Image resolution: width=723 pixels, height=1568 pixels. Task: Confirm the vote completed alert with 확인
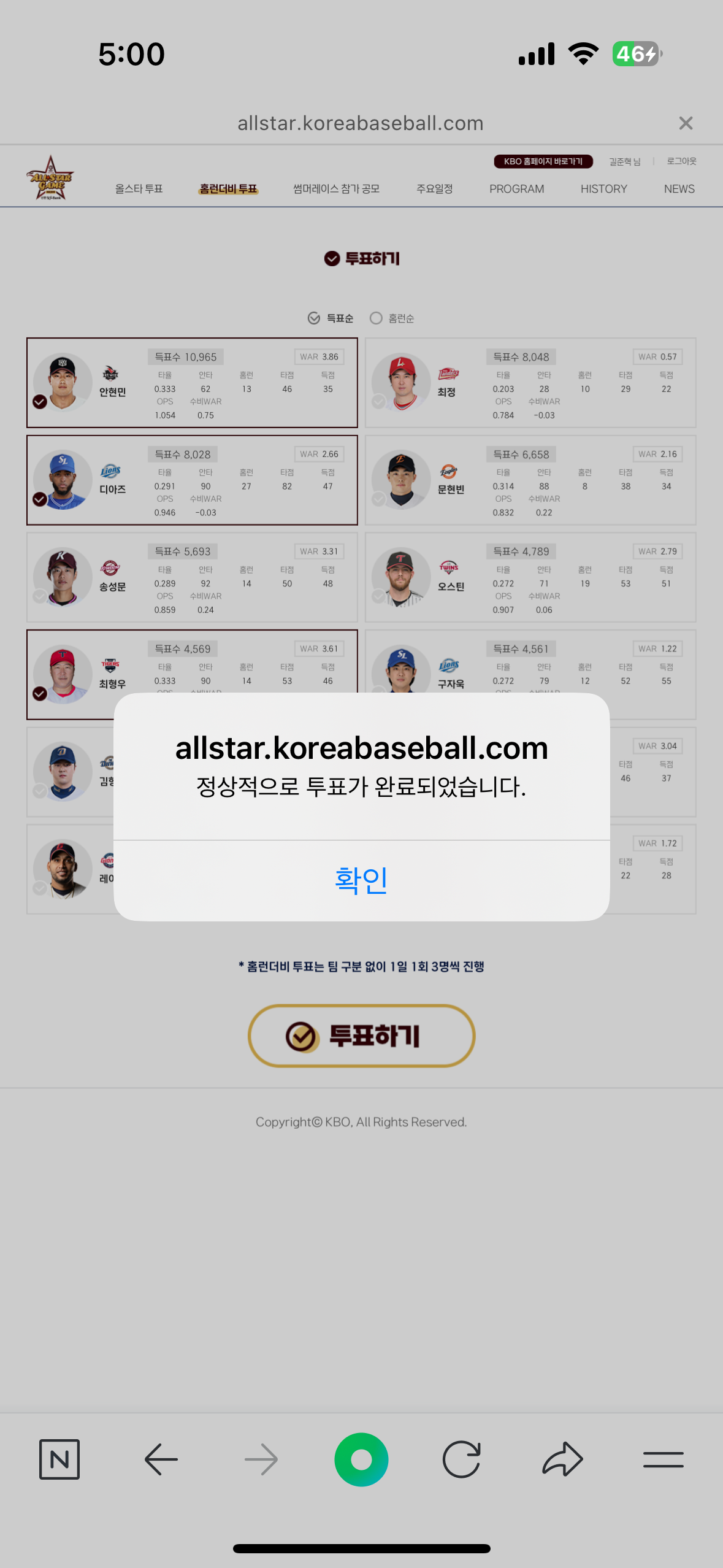click(361, 880)
